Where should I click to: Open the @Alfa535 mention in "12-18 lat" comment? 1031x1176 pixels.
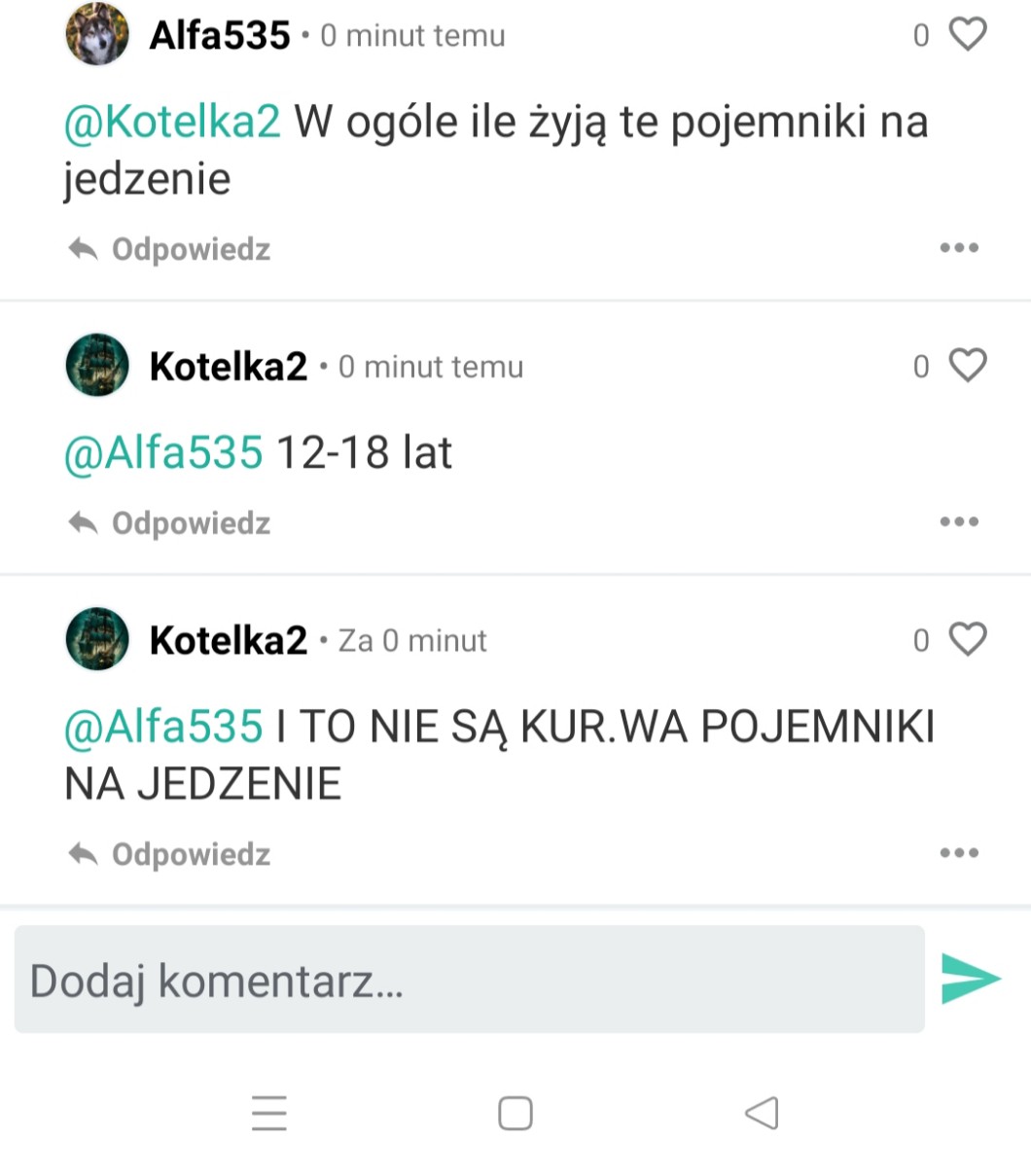pyautogui.click(x=163, y=453)
